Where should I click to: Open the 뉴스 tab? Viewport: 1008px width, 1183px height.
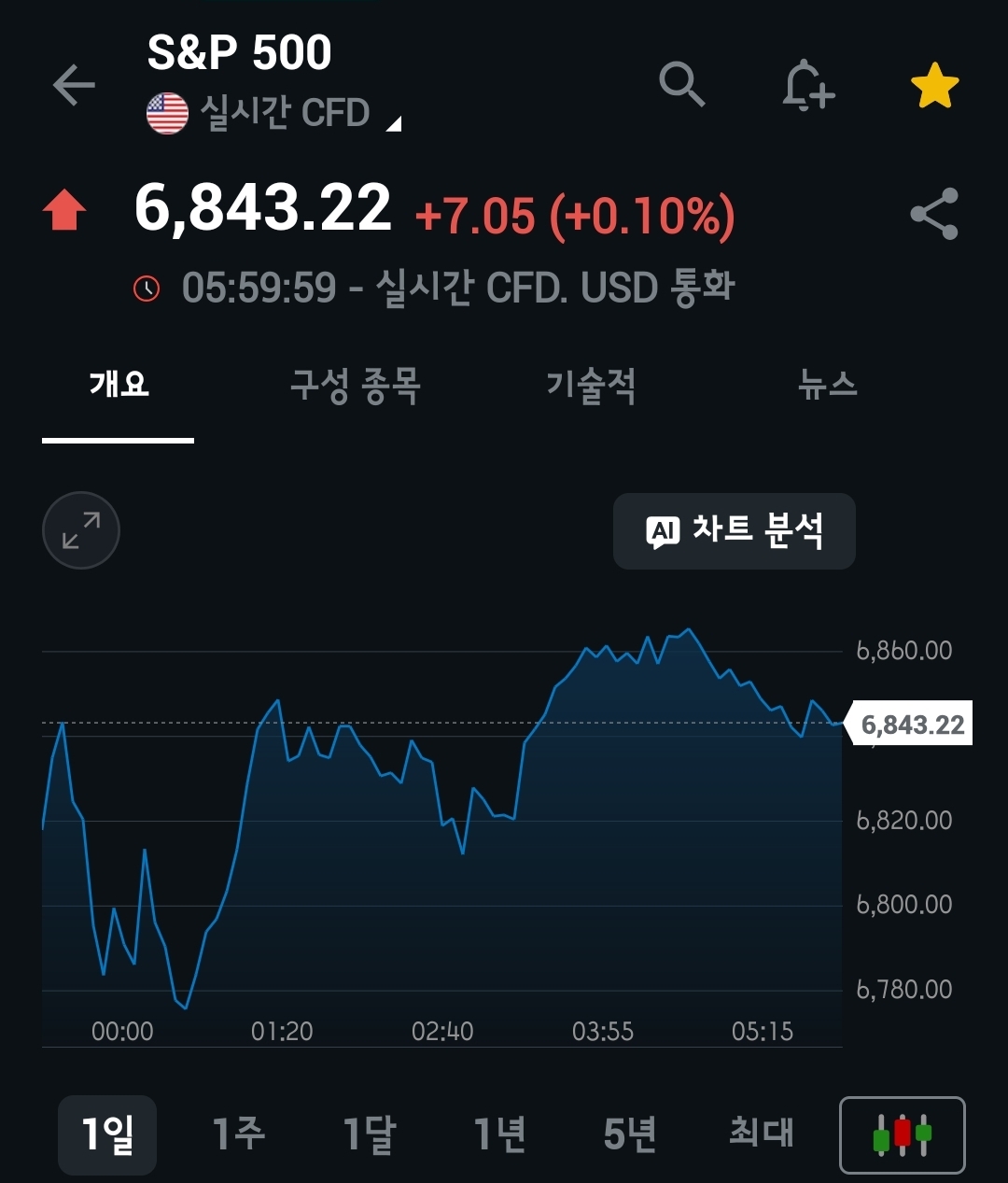(828, 385)
